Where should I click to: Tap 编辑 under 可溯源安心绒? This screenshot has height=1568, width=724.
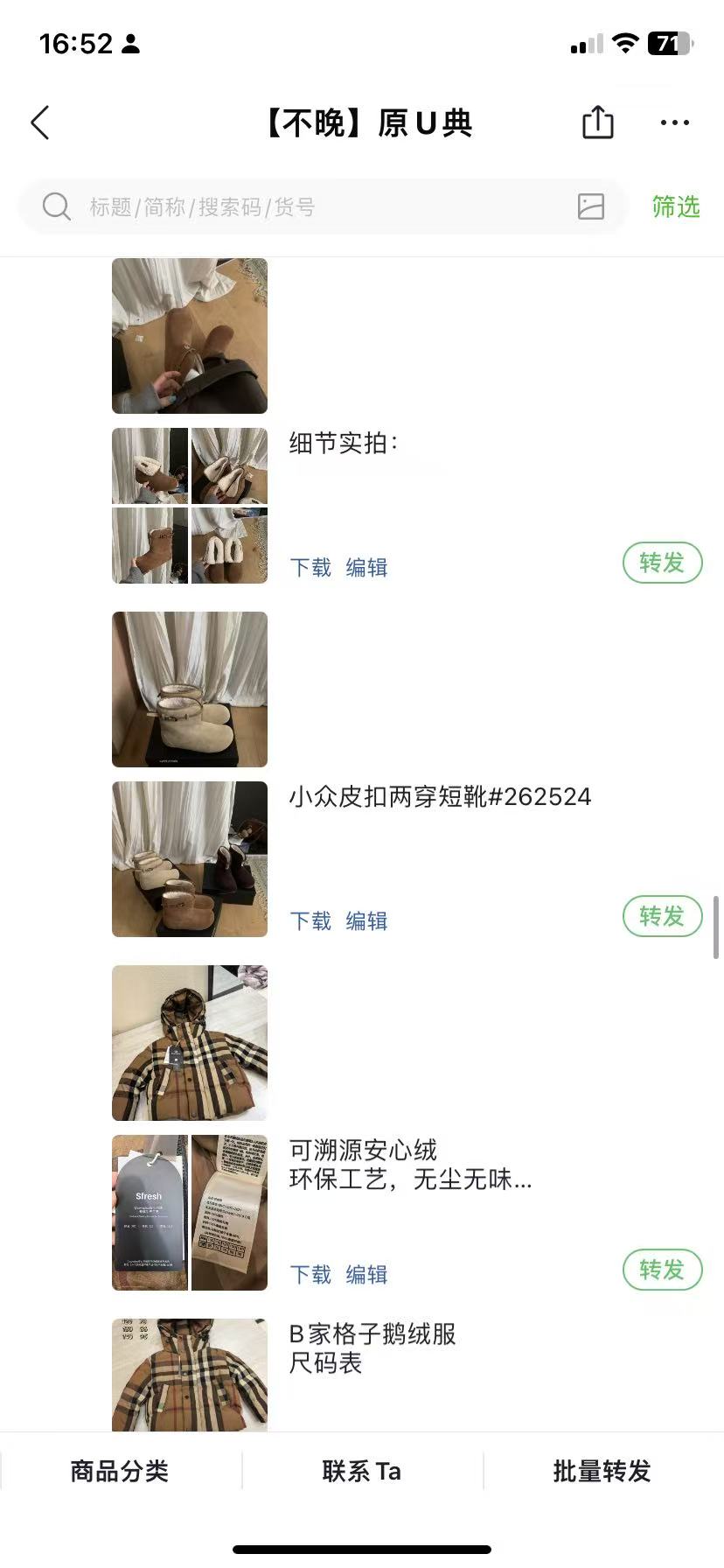pos(366,1275)
